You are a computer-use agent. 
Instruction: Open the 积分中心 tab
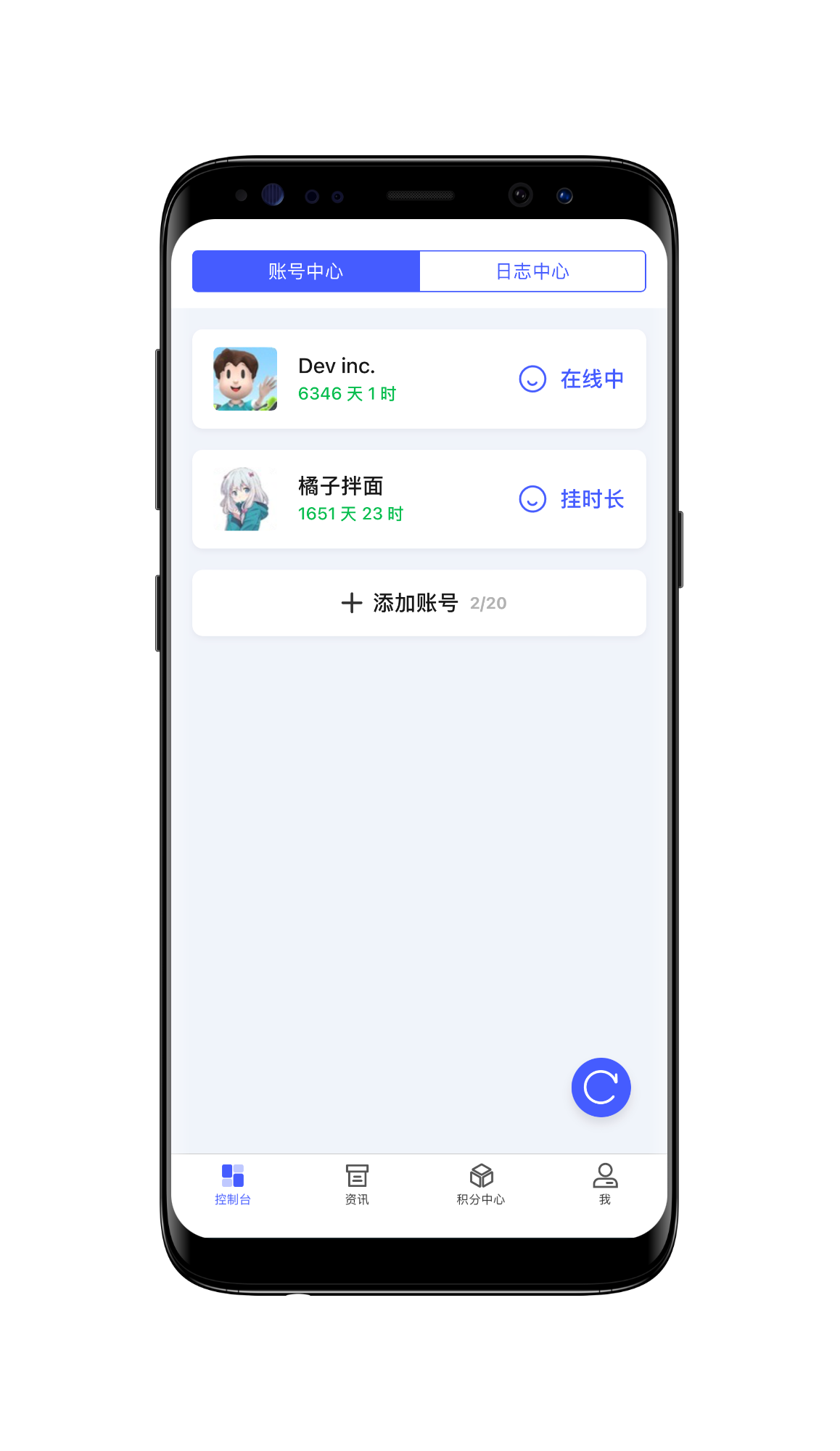click(x=481, y=1184)
